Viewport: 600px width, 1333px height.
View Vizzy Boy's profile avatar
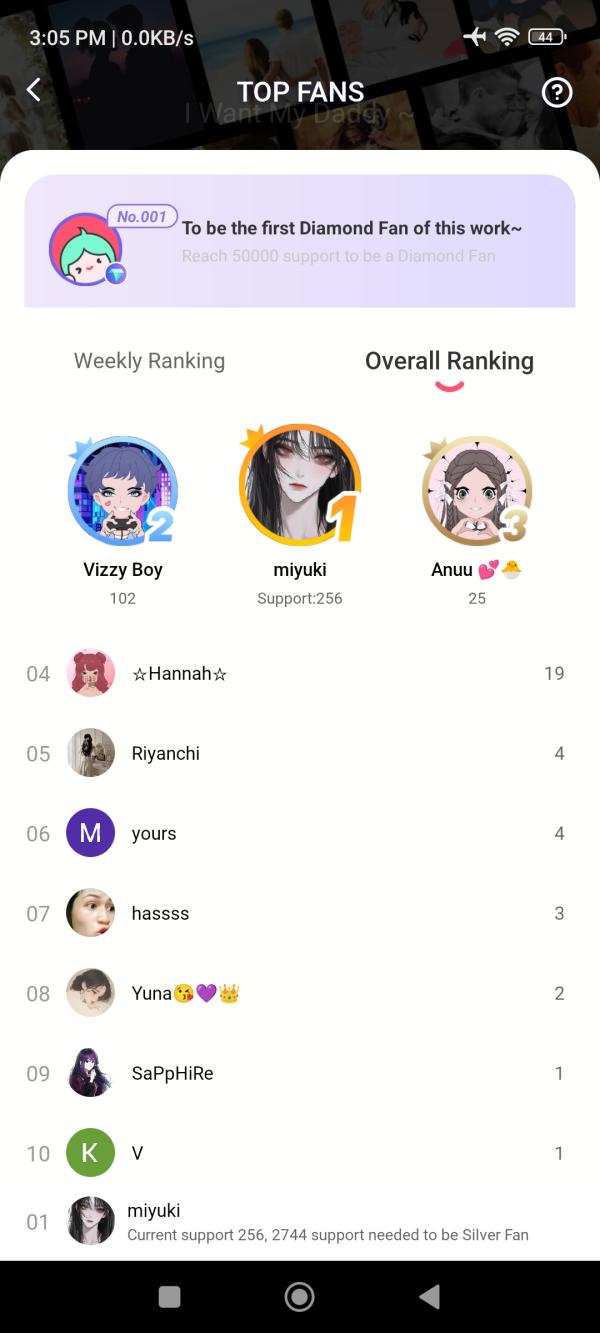click(123, 491)
